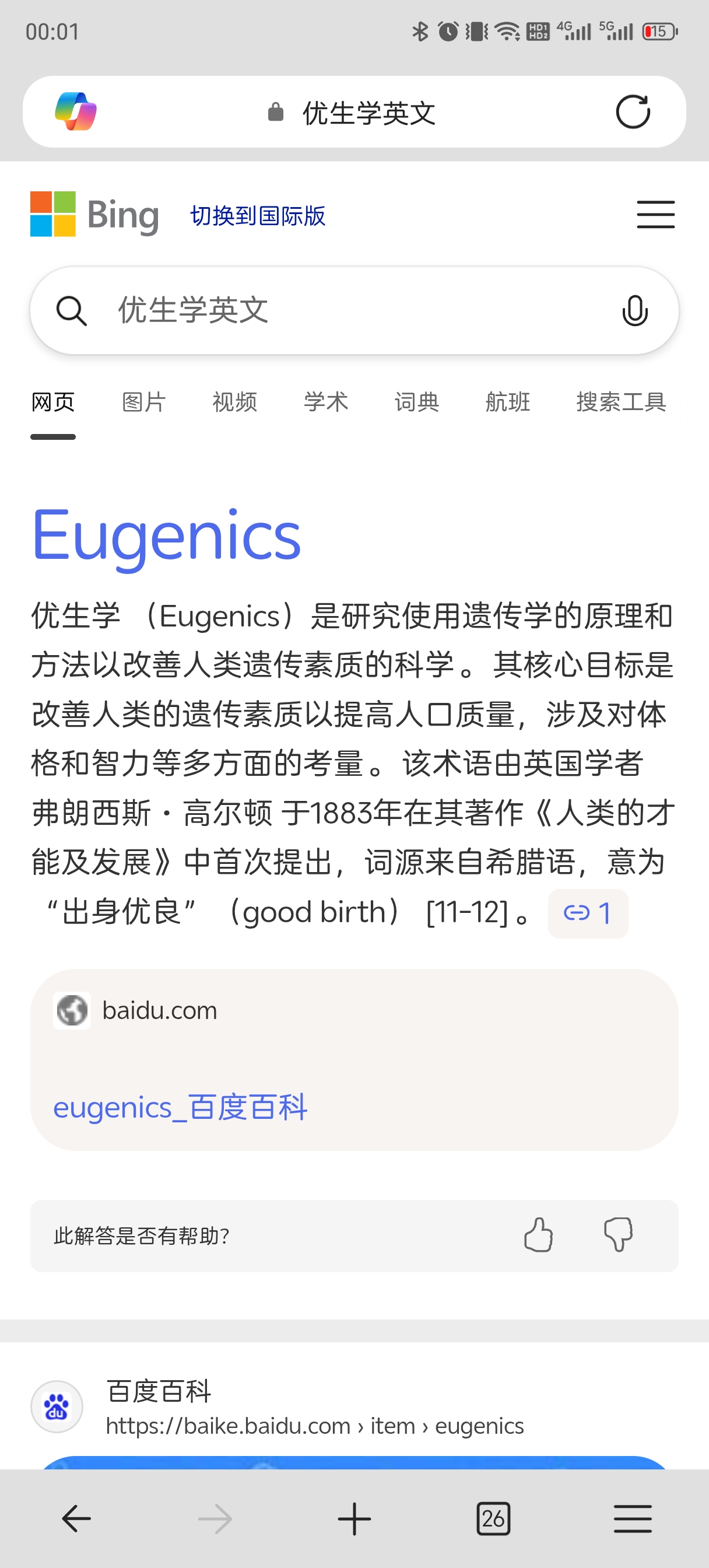The width and height of the screenshot is (709, 1568).
Task: Open the Bing hamburger menu
Action: click(x=655, y=214)
